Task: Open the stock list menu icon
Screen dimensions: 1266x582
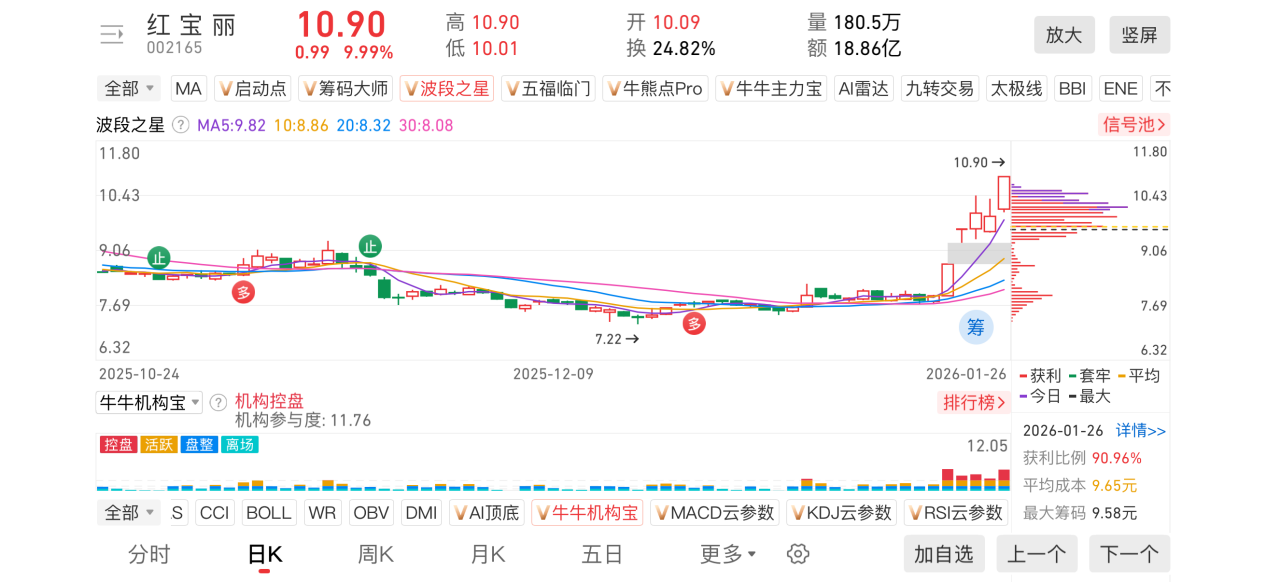Action: 112,35
